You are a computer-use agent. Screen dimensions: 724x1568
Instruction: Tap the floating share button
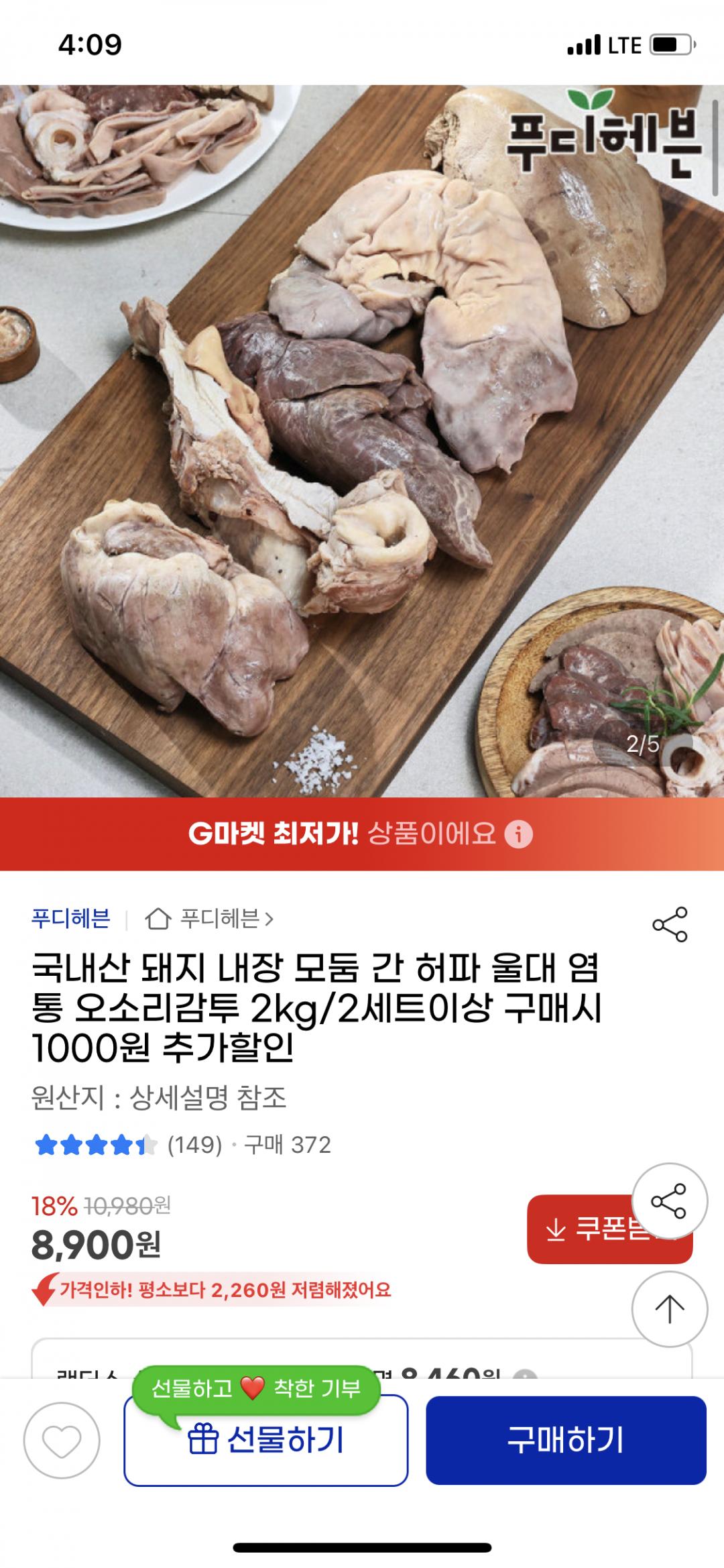click(670, 1201)
